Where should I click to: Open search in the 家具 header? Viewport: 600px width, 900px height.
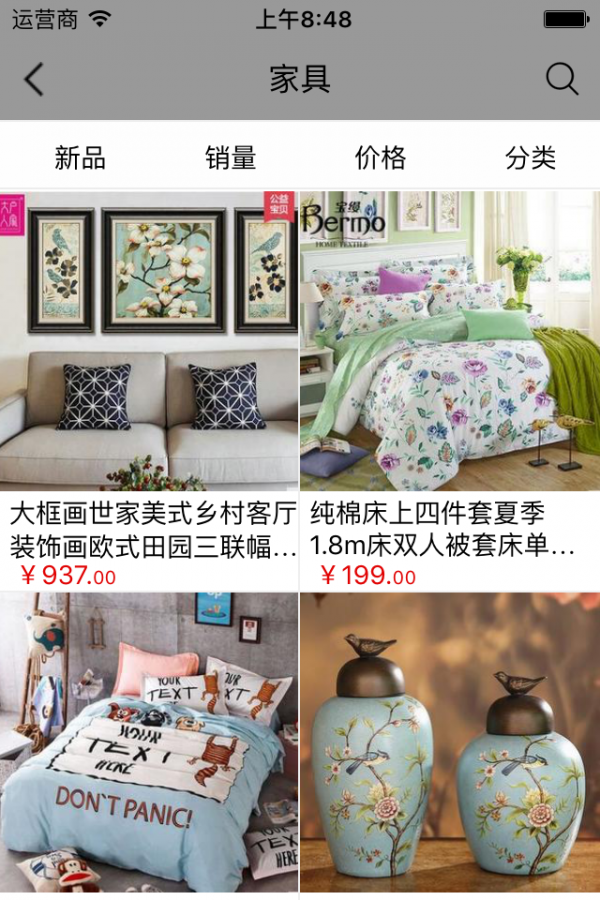pyautogui.click(x=562, y=79)
